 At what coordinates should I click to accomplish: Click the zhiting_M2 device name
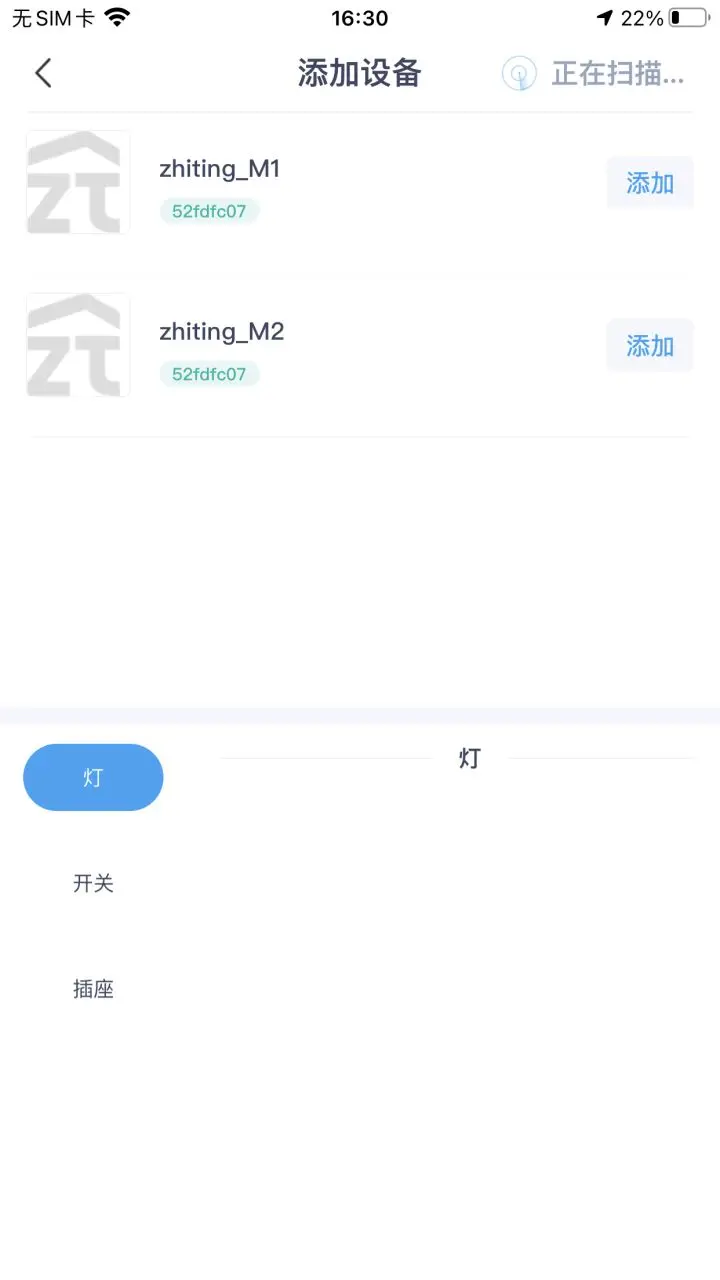point(221,331)
